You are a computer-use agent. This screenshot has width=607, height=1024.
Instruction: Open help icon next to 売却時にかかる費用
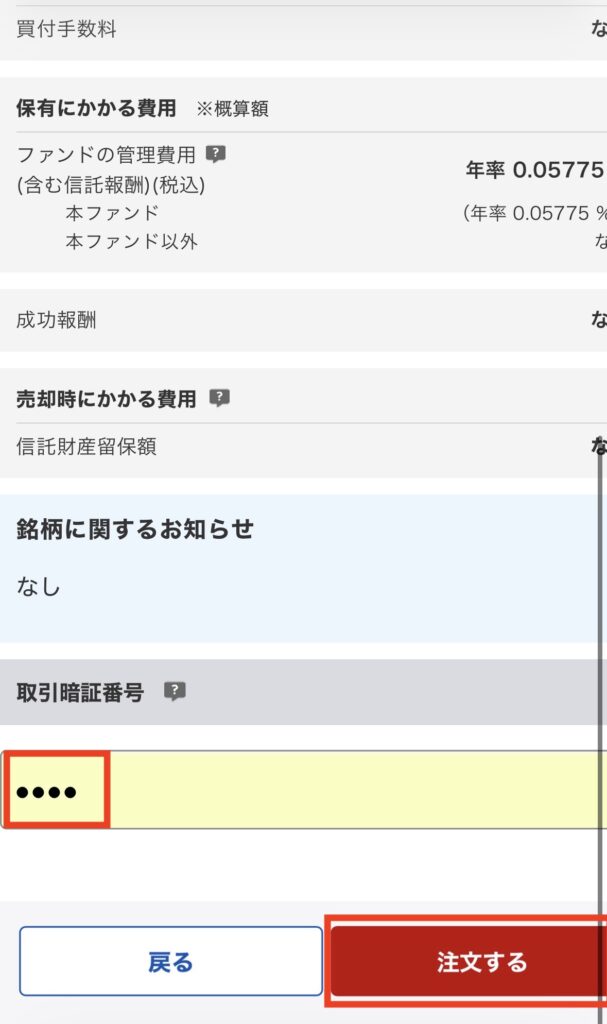(x=219, y=398)
